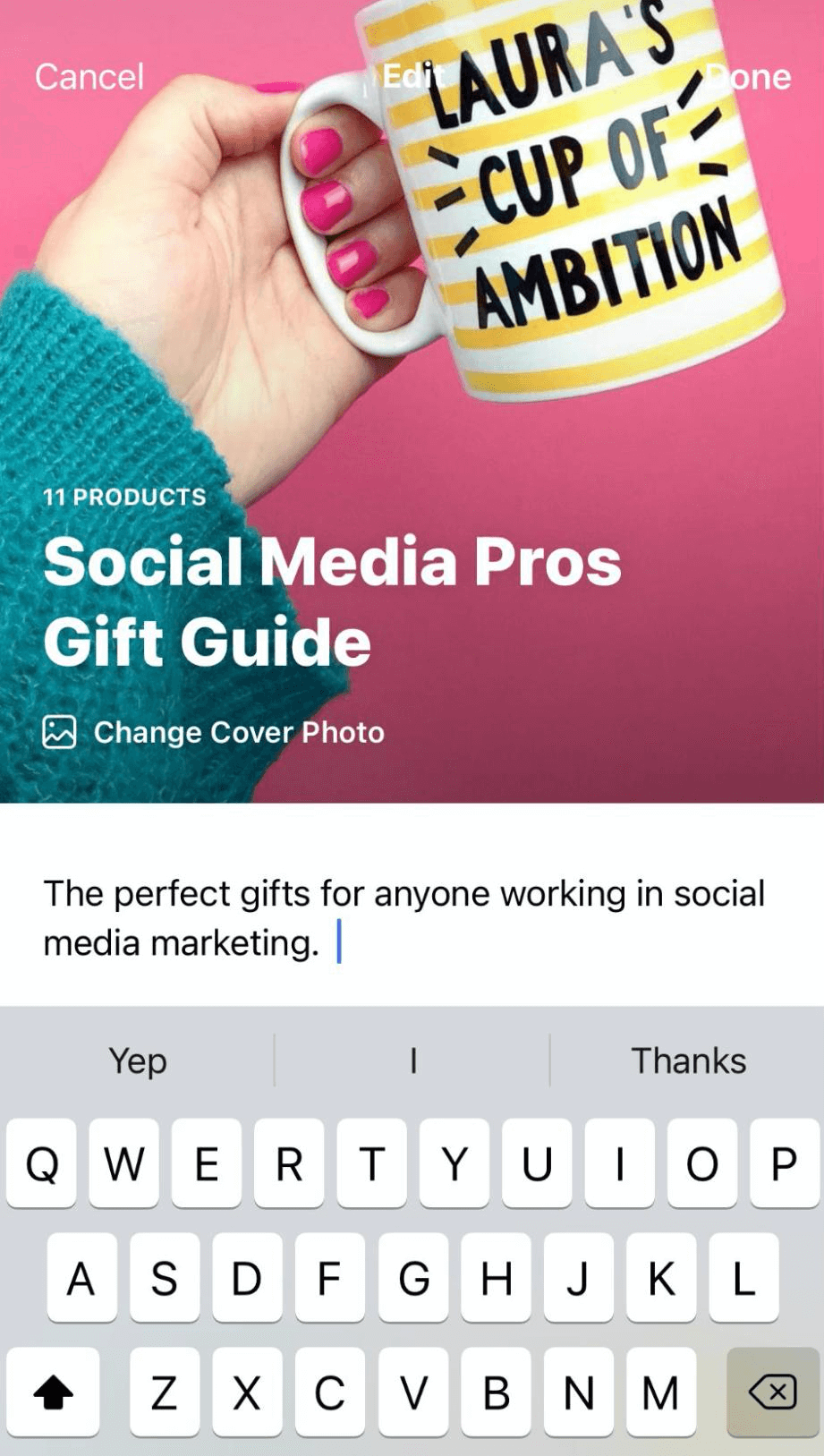Insert the 'Yep' keyboard suggestion
Viewport: 824px width, 1456px height.
tap(138, 1060)
